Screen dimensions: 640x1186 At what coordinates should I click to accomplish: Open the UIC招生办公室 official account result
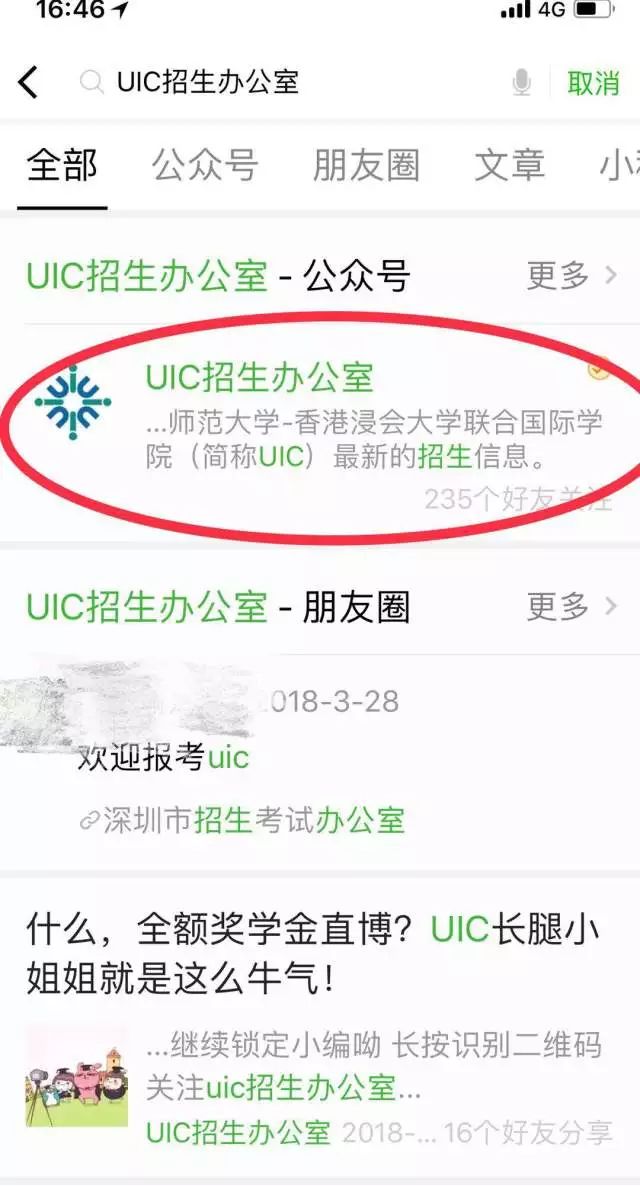330,420
